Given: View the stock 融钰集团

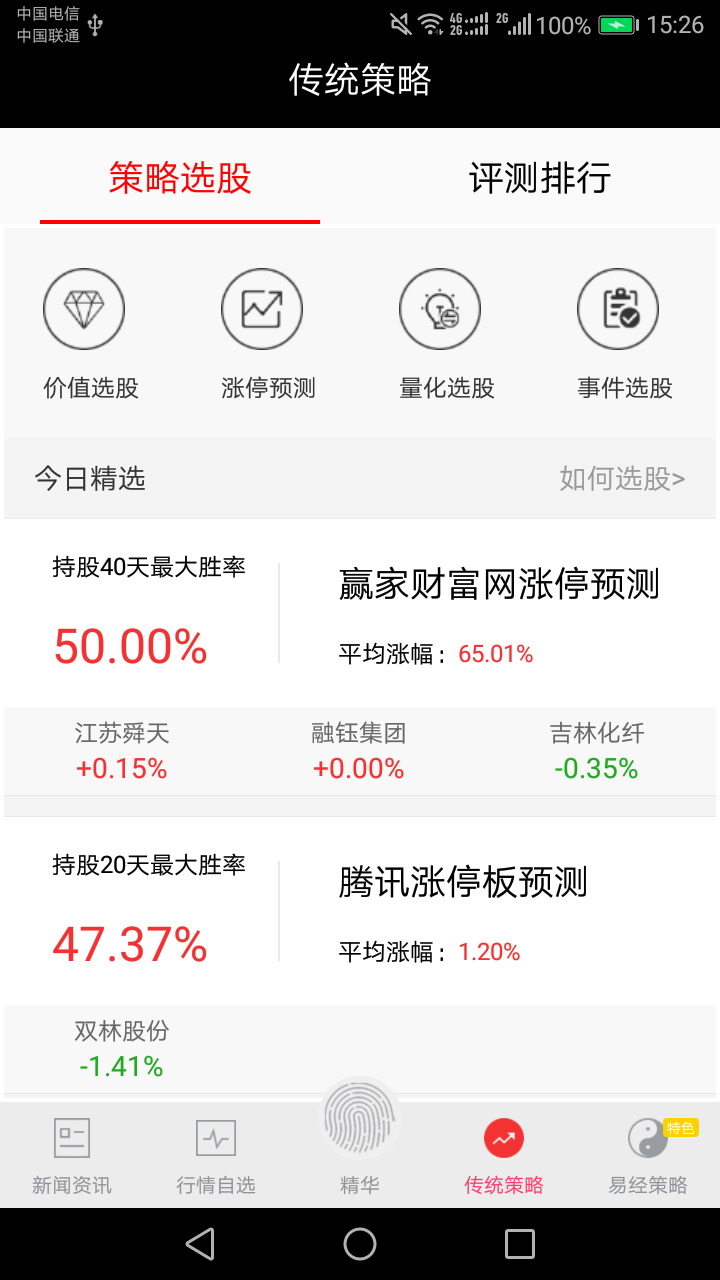Looking at the screenshot, I should pyautogui.click(x=358, y=751).
